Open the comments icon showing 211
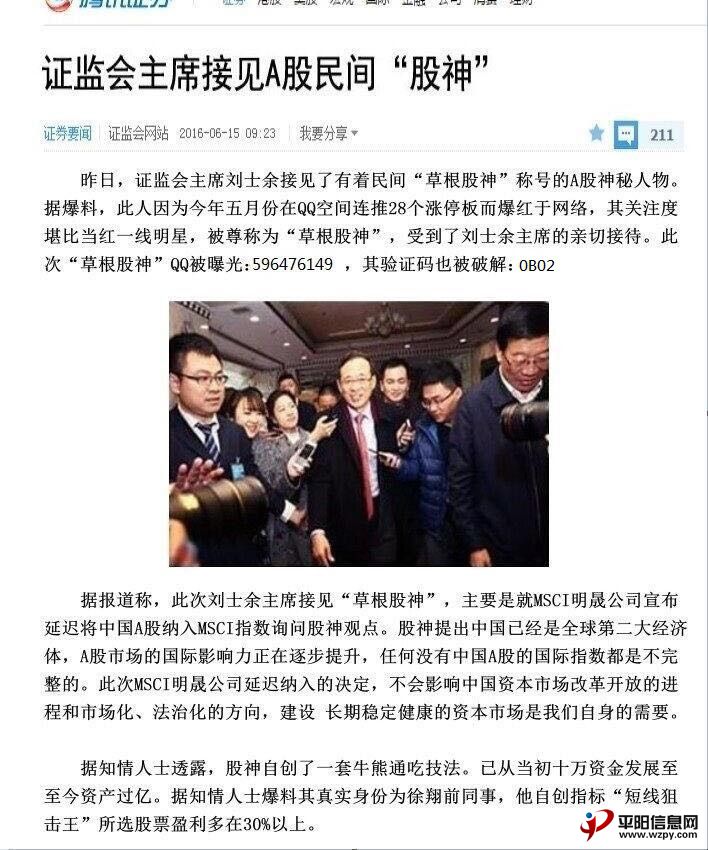The width and height of the screenshot is (708, 850). (x=627, y=134)
